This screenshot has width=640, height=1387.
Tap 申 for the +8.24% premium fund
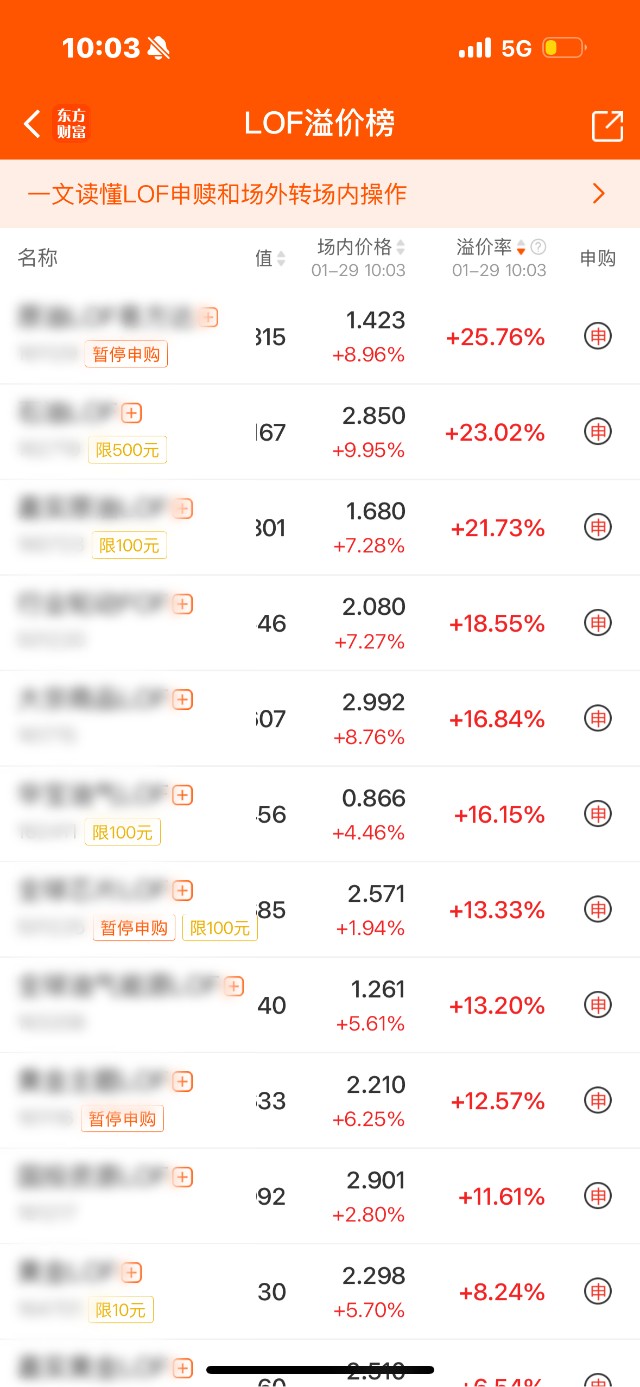[597, 1292]
